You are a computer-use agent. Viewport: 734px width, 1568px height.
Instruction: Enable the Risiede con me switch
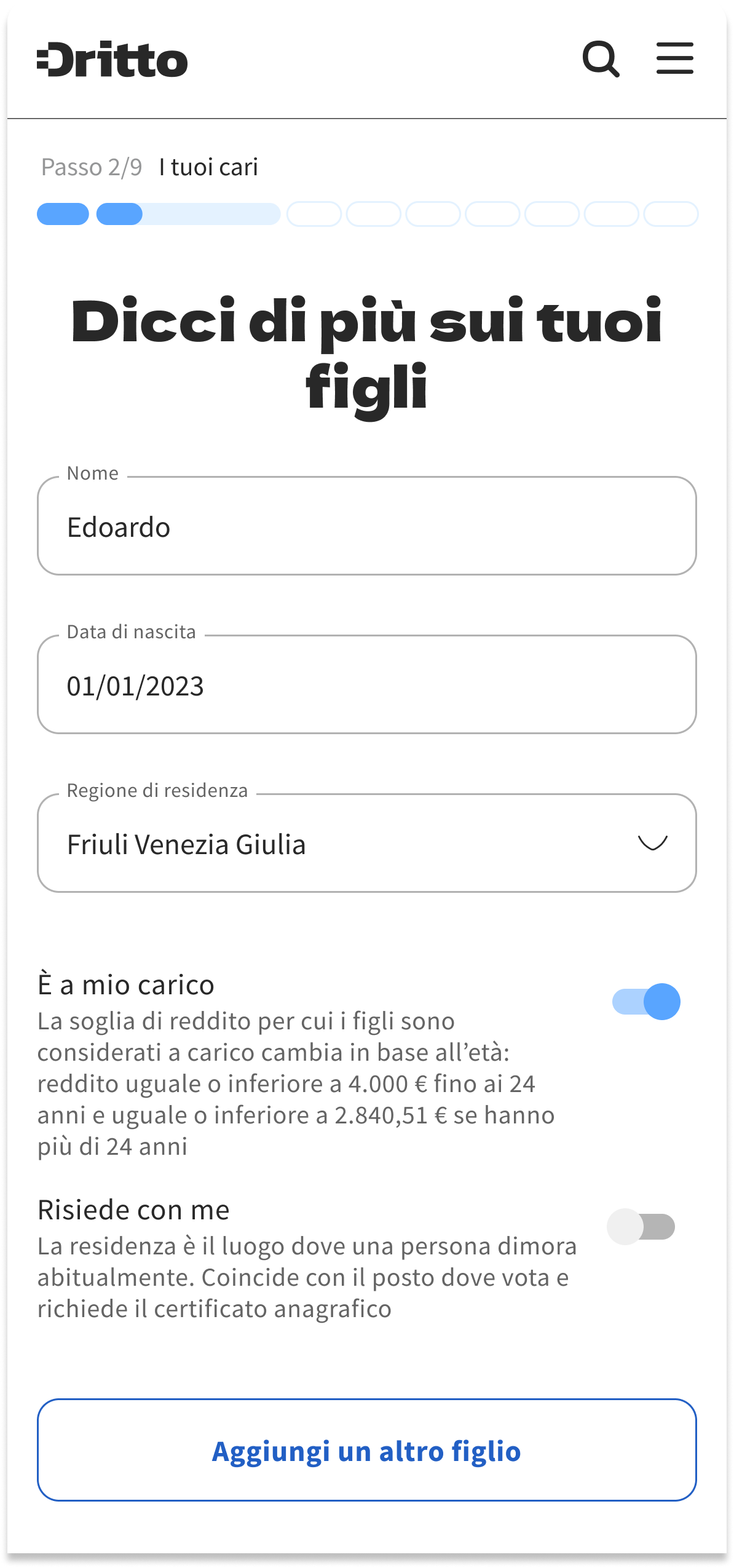pos(641,1227)
